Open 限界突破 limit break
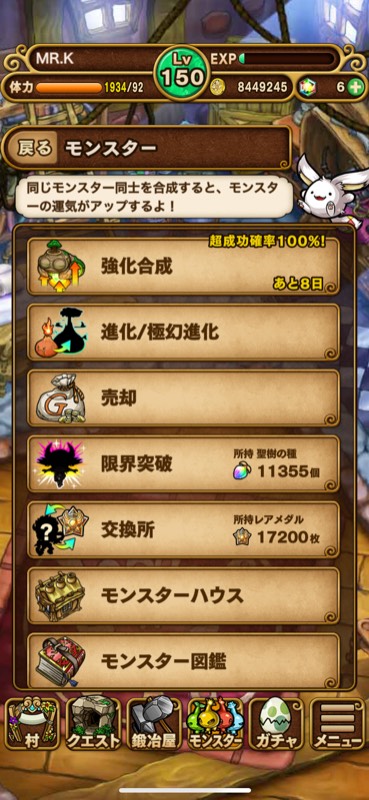 click(x=183, y=464)
